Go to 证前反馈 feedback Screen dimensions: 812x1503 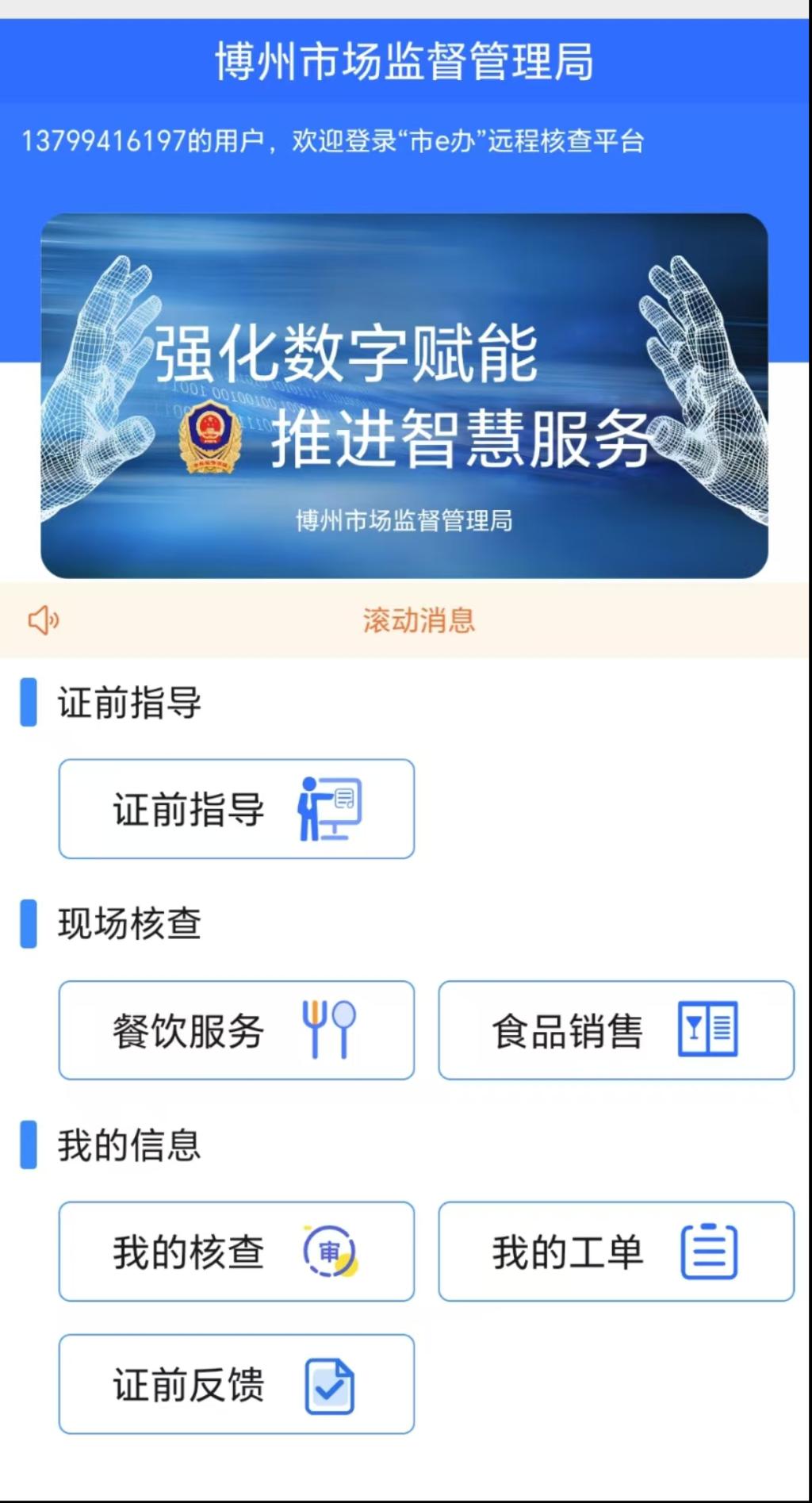(236, 1384)
